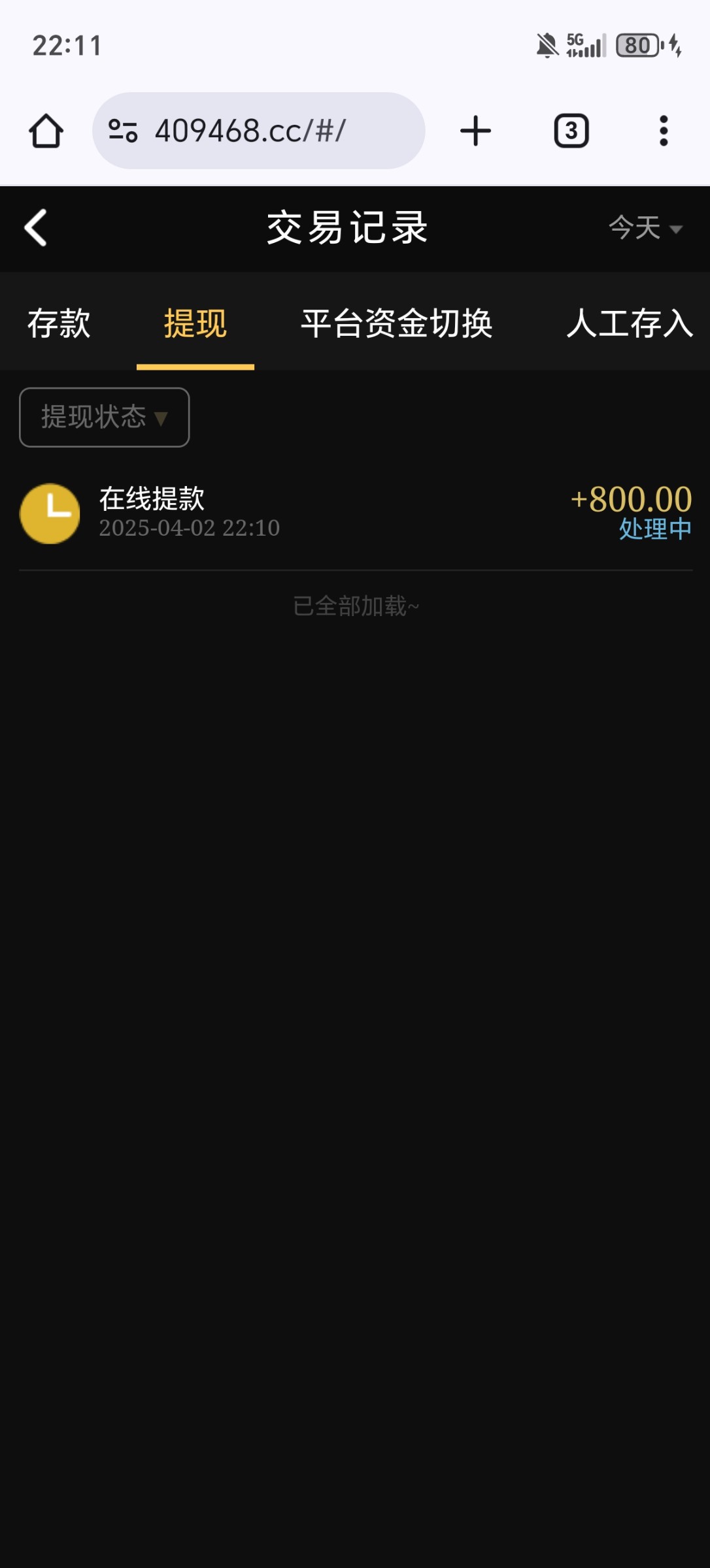Open the 今天 date filter dropdown
Image resolution: width=710 pixels, height=1568 pixels.
tap(645, 228)
